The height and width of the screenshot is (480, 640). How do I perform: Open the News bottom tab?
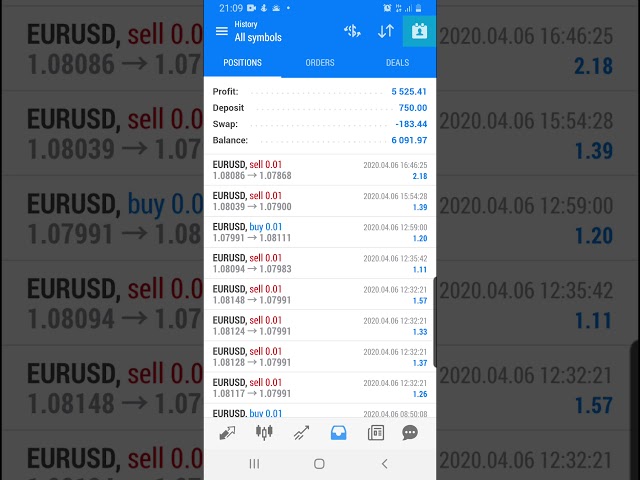pos(376,433)
